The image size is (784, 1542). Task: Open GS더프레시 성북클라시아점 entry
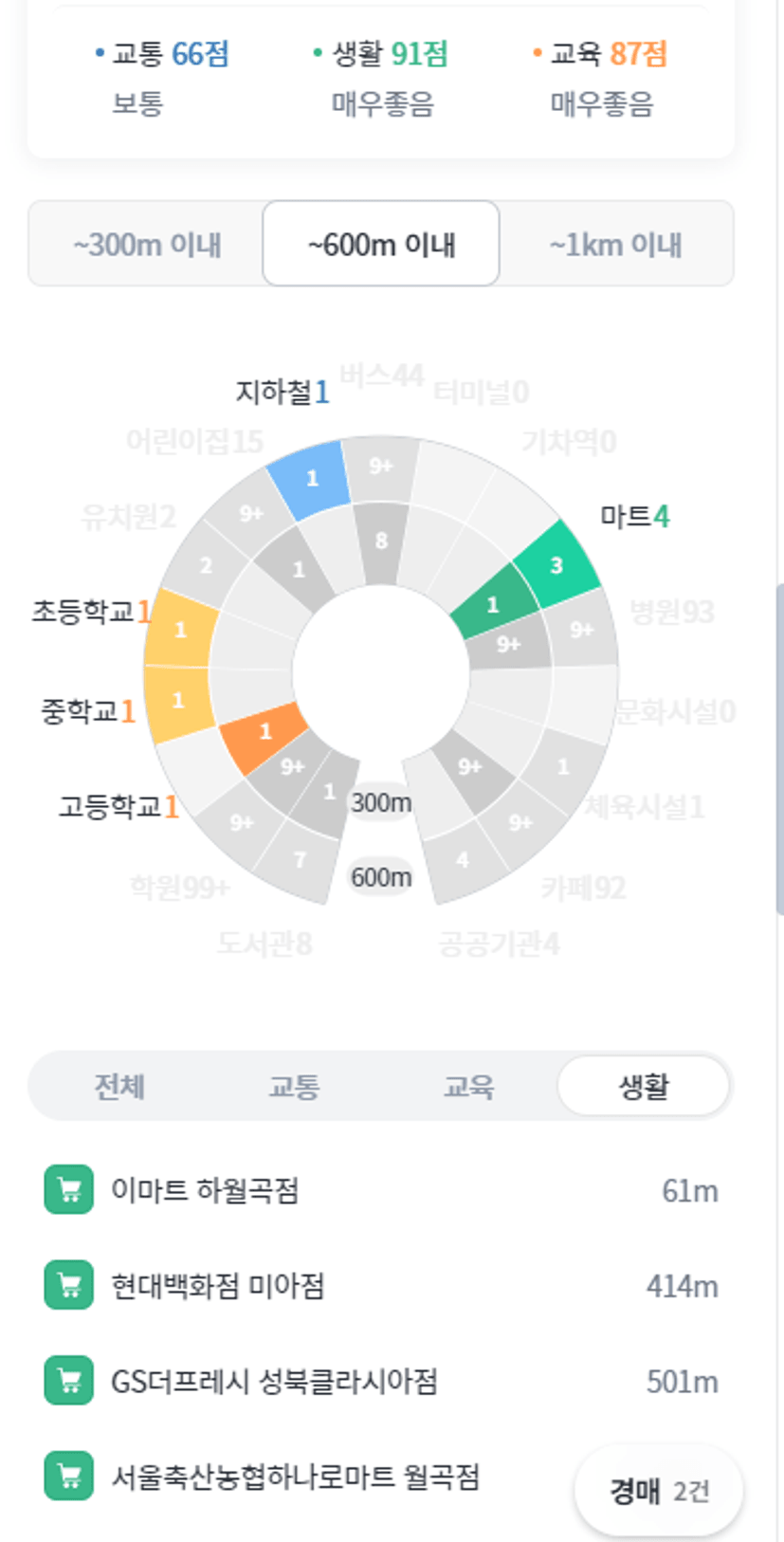point(381,1381)
